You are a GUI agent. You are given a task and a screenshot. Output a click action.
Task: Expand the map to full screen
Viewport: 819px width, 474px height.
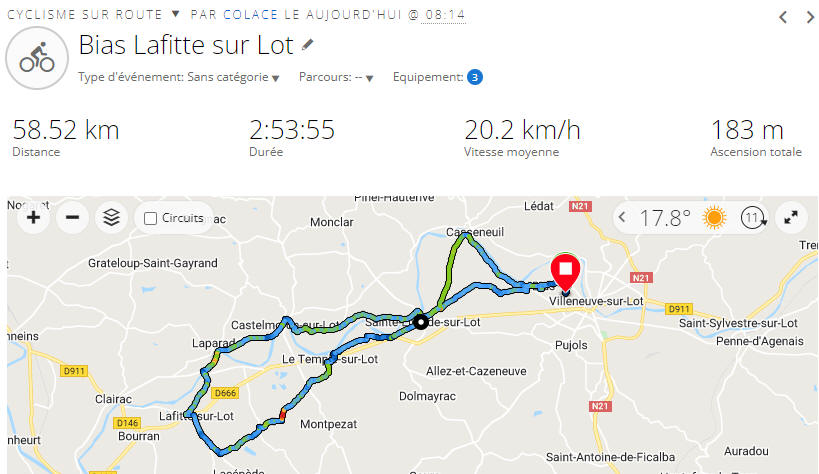point(791,218)
